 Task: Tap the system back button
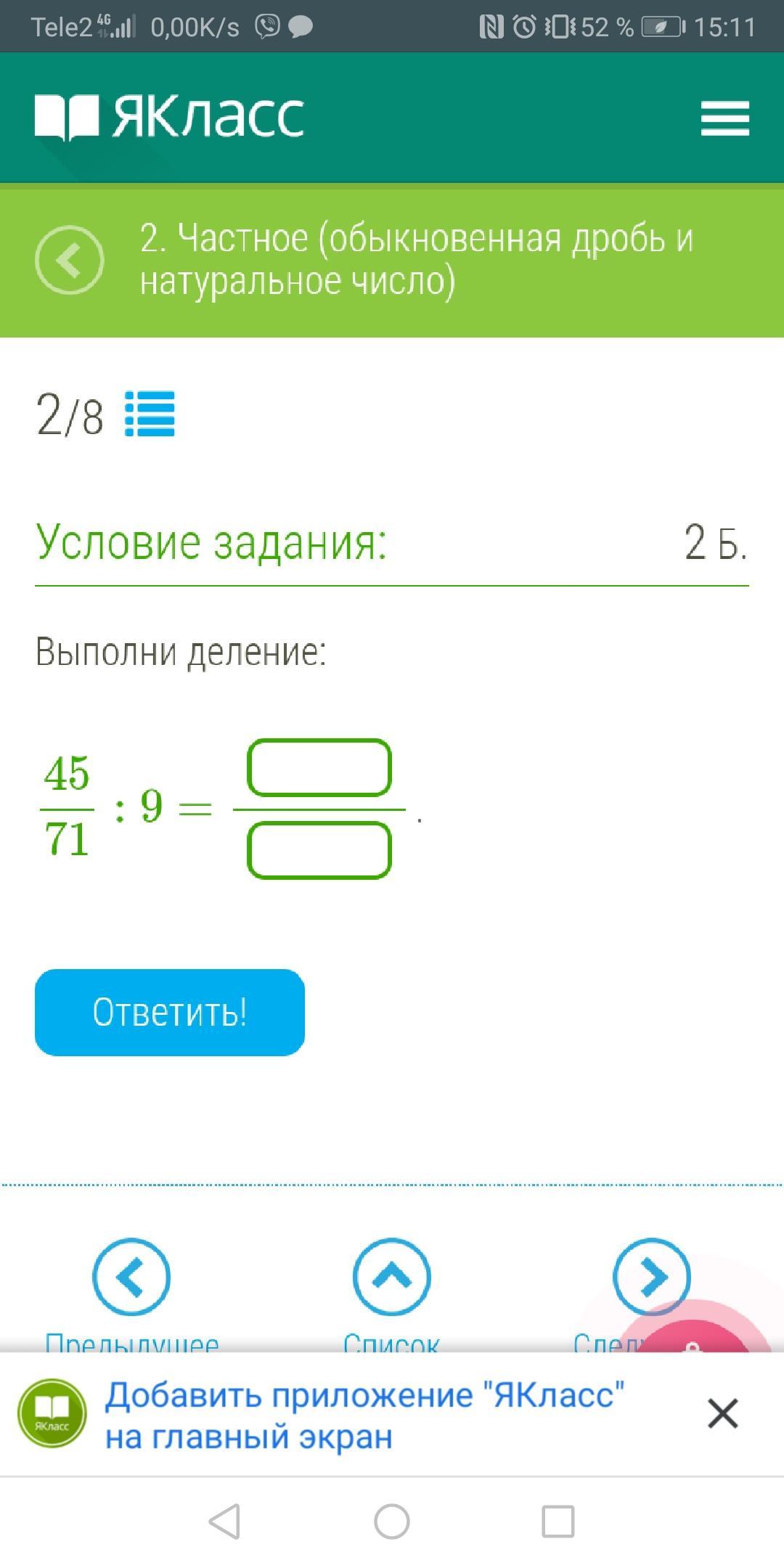click(224, 1522)
